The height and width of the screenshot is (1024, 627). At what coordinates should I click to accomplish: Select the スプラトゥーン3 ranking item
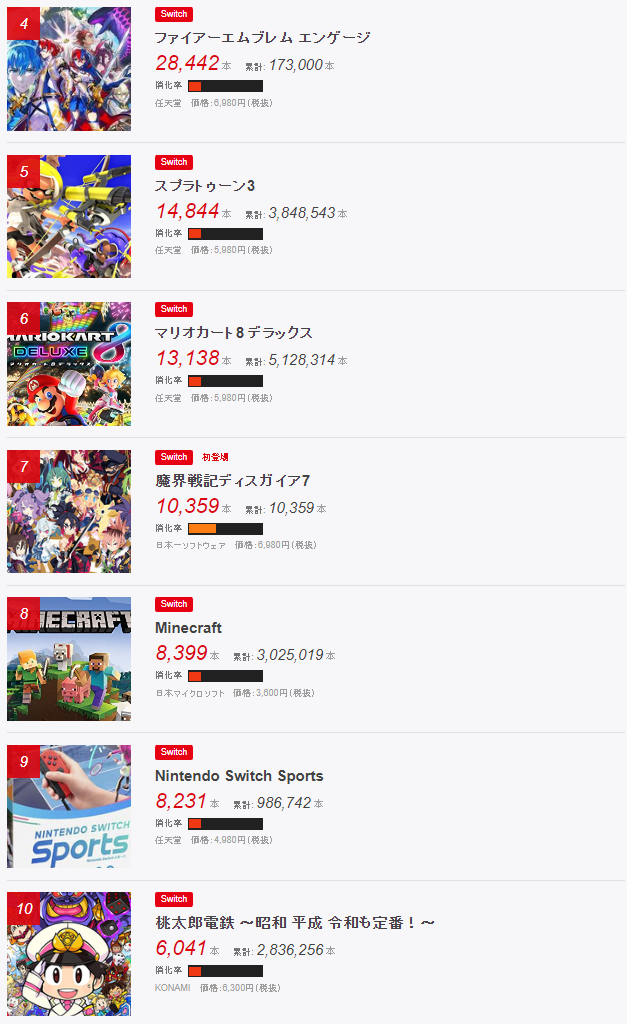point(205,185)
